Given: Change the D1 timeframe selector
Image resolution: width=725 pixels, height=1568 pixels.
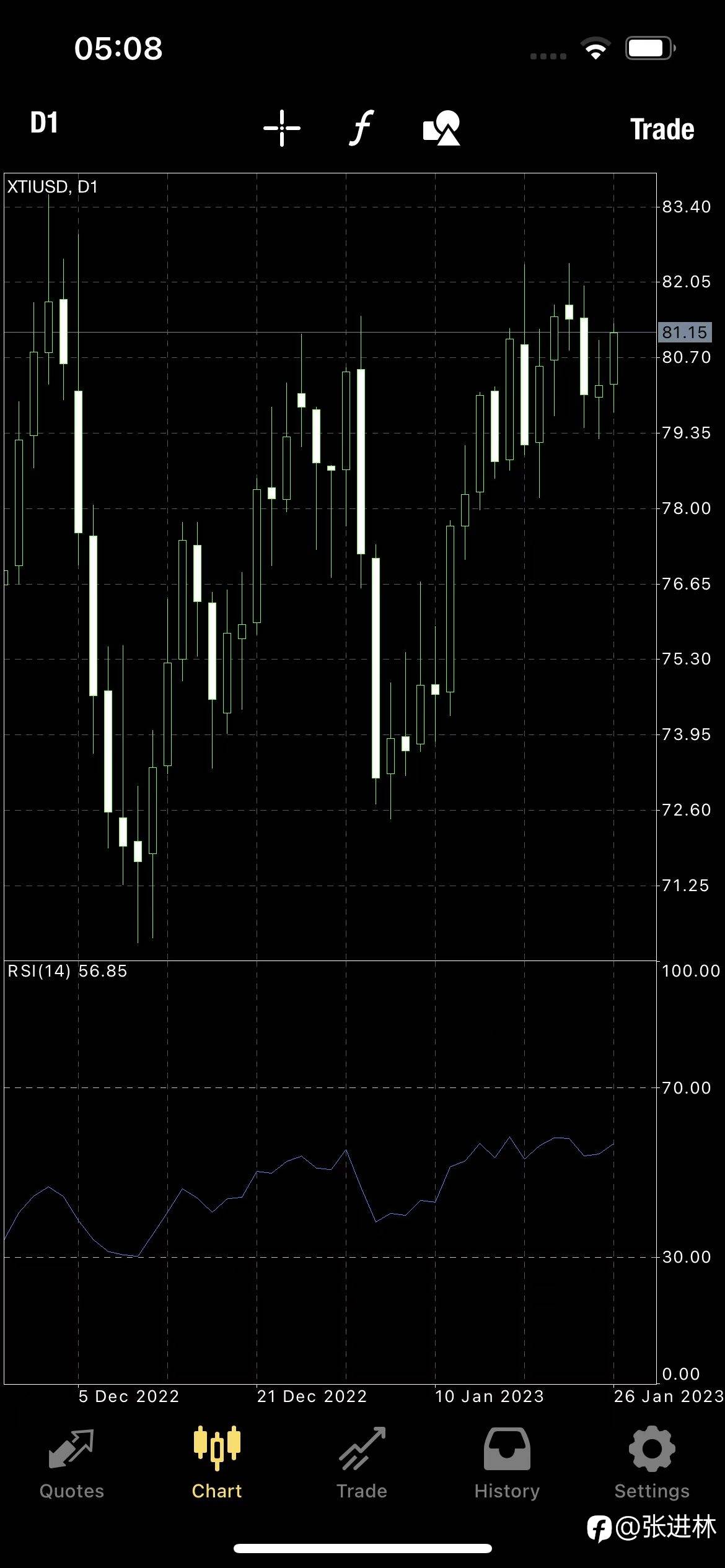Looking at the screenshot, I should [x=44, y=123].
